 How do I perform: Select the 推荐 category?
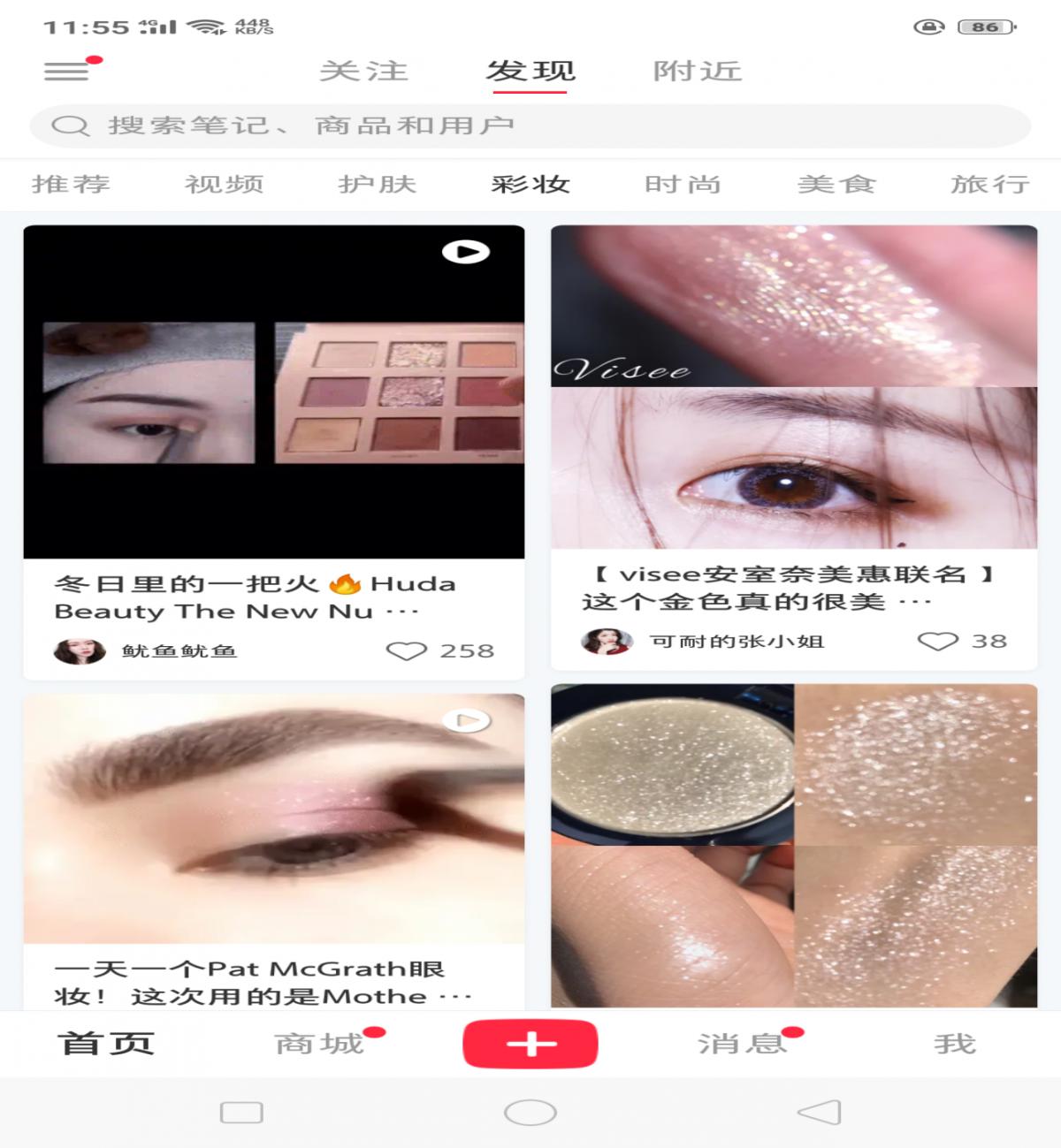coord(71,184)
